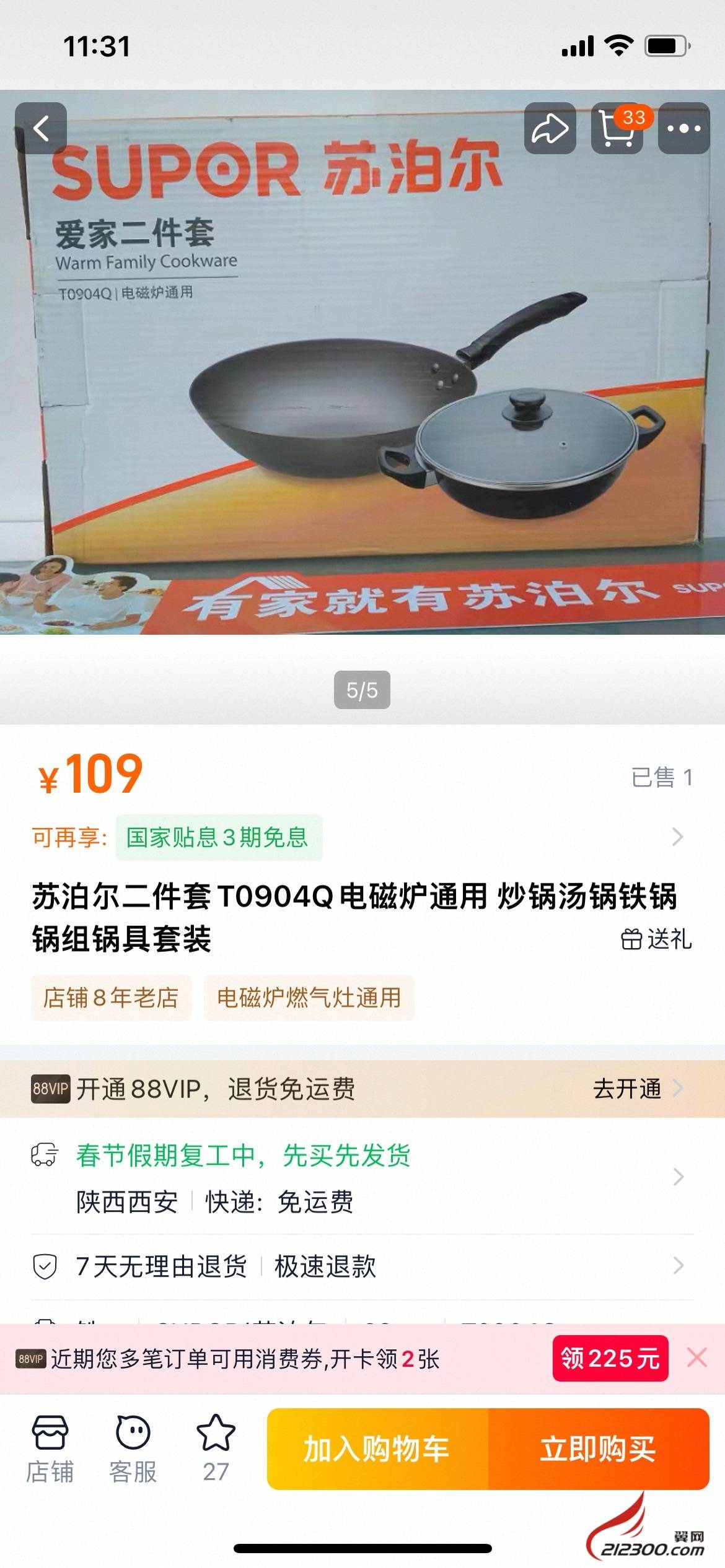
Task: Contact 客服 customer service
Action: point(133,1448)
